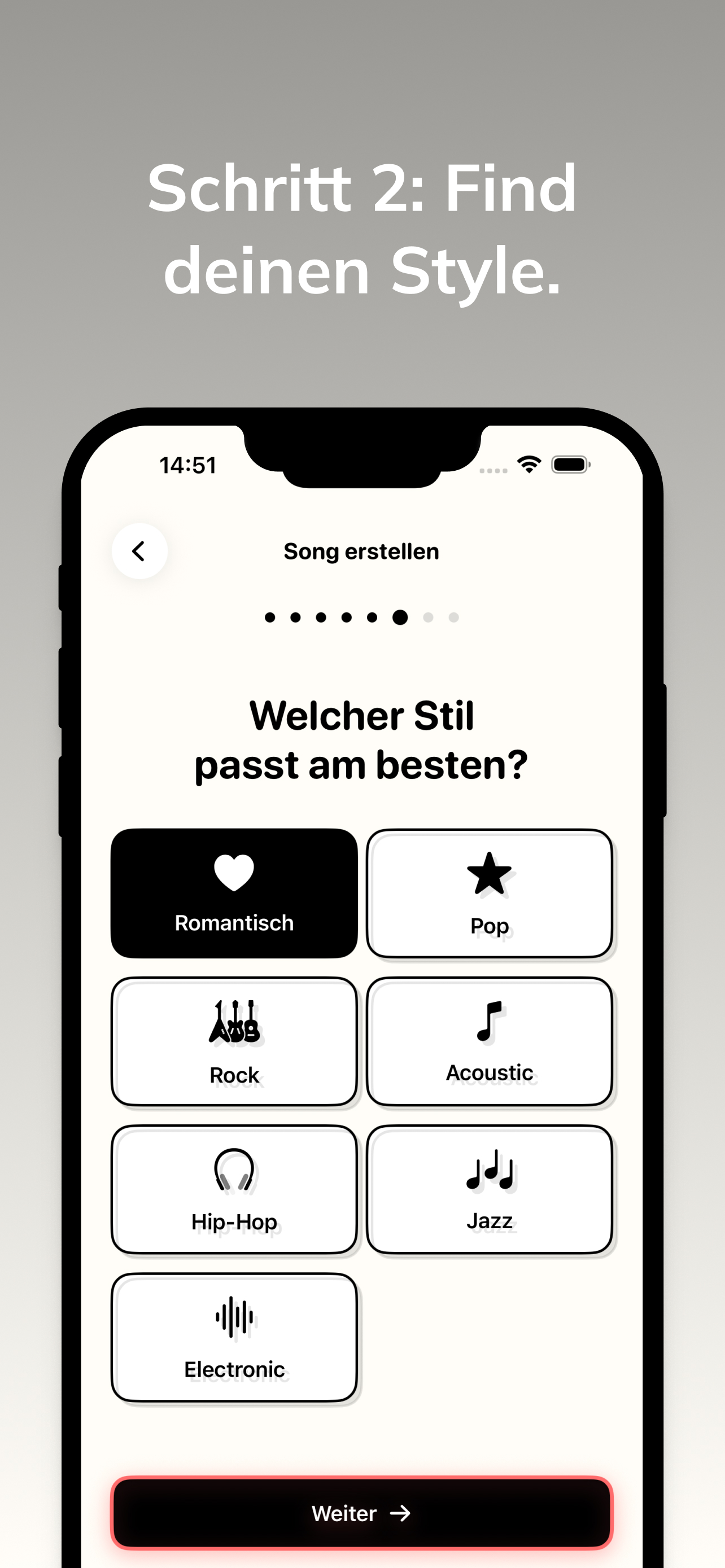Tap the clock showing 14:51
The image size is (725, 1568).
(x=187, y=465)
